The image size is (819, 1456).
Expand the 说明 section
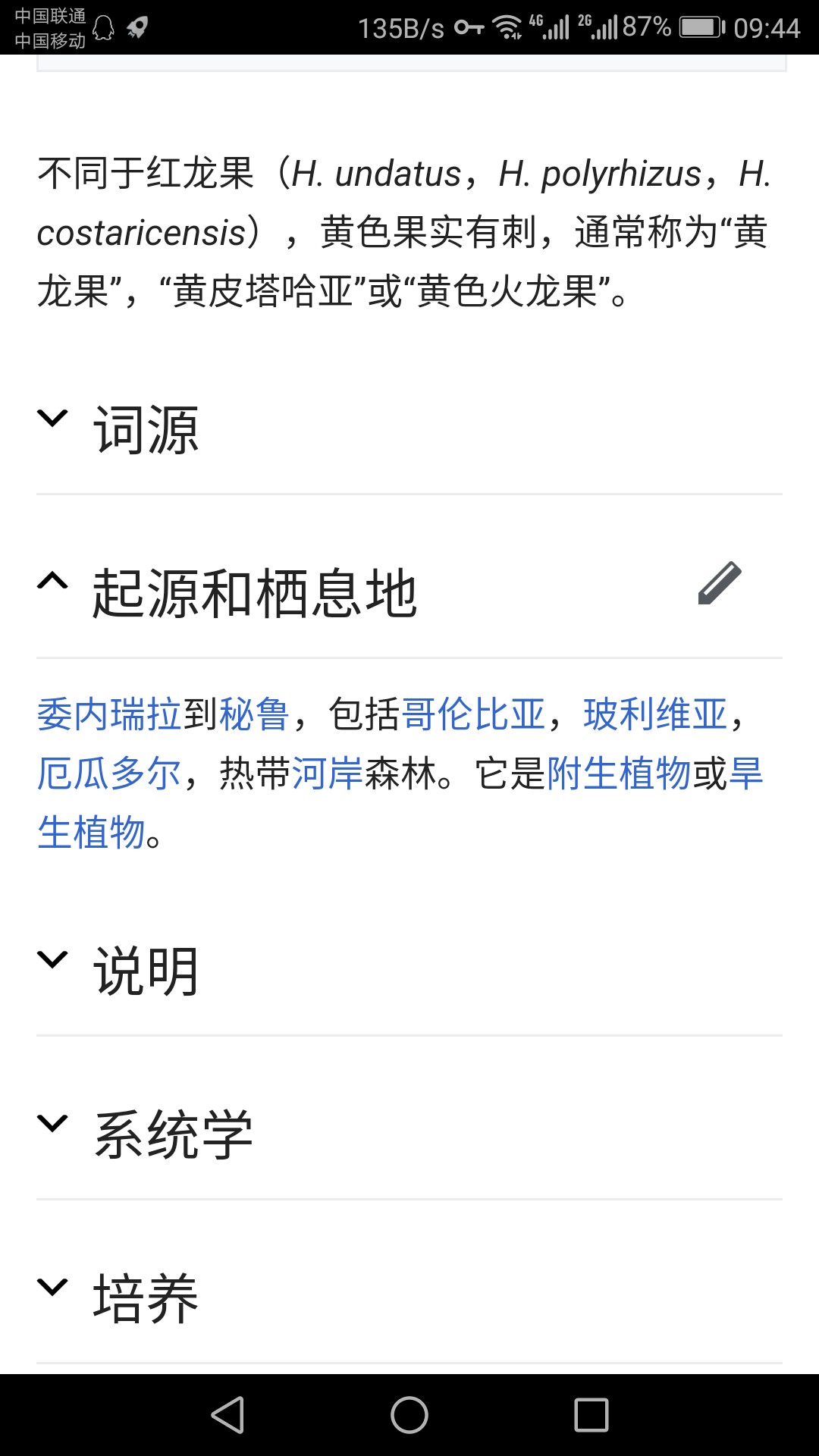[x=409, y=971]
